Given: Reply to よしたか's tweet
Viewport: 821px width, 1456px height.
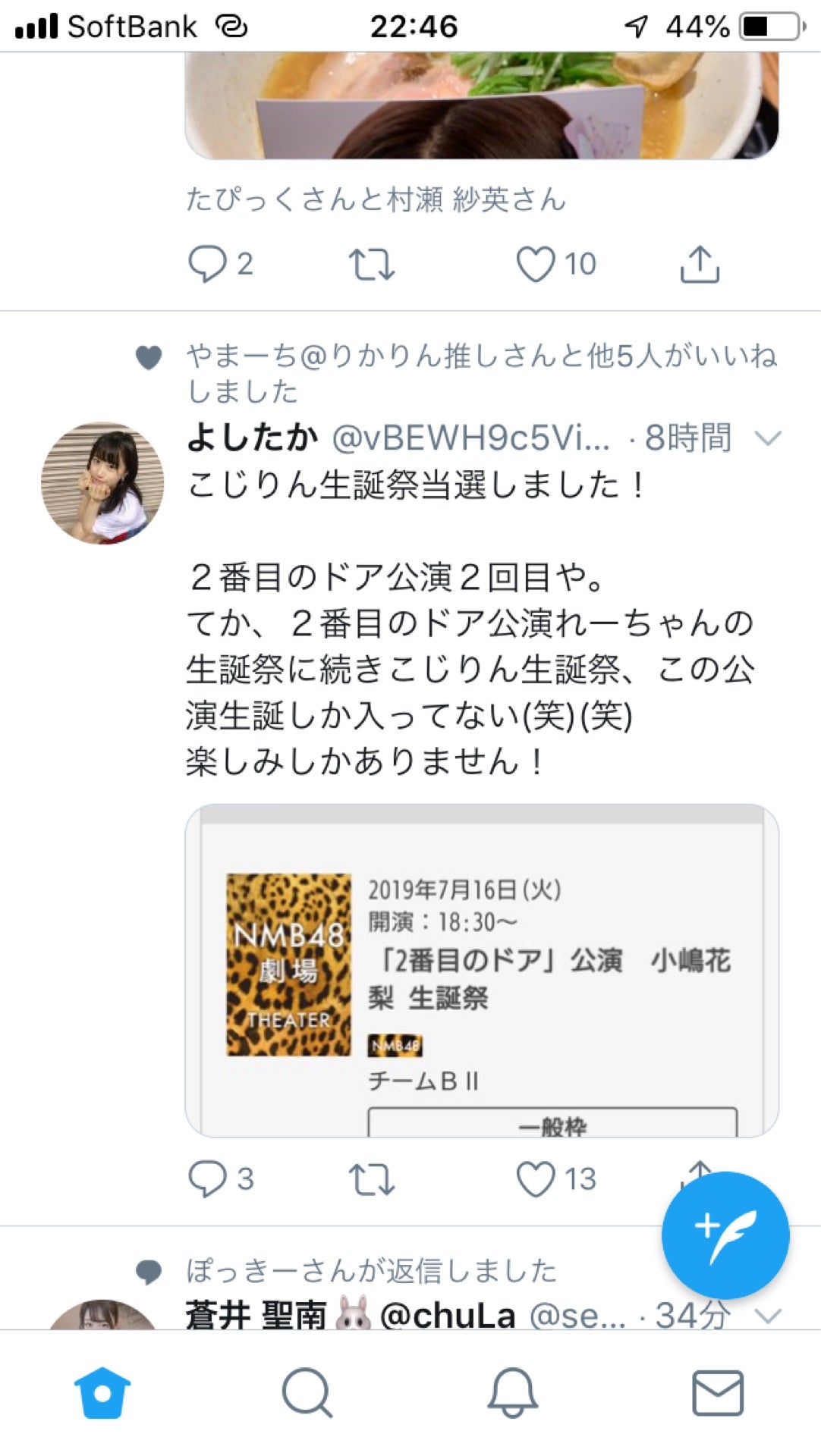Looking at the screenshot, I should pos(207,1179).
